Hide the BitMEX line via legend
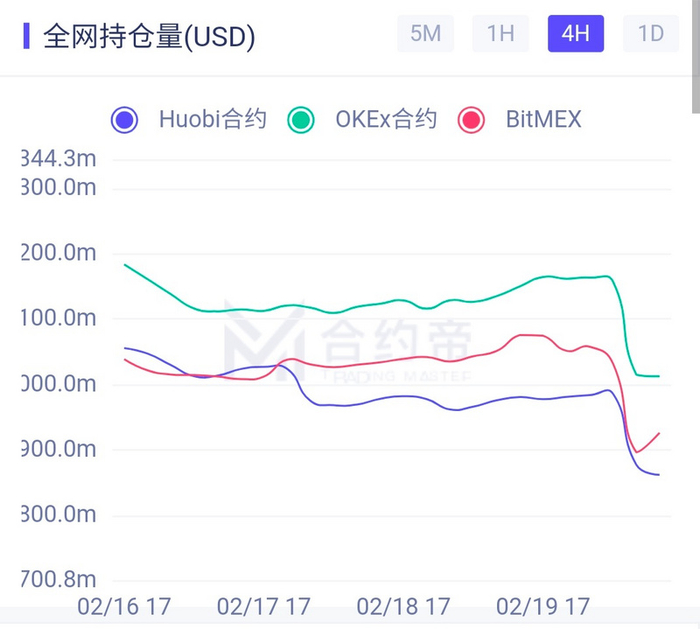The width and height of the screenshot is (700, 629). tap(520, 120)
